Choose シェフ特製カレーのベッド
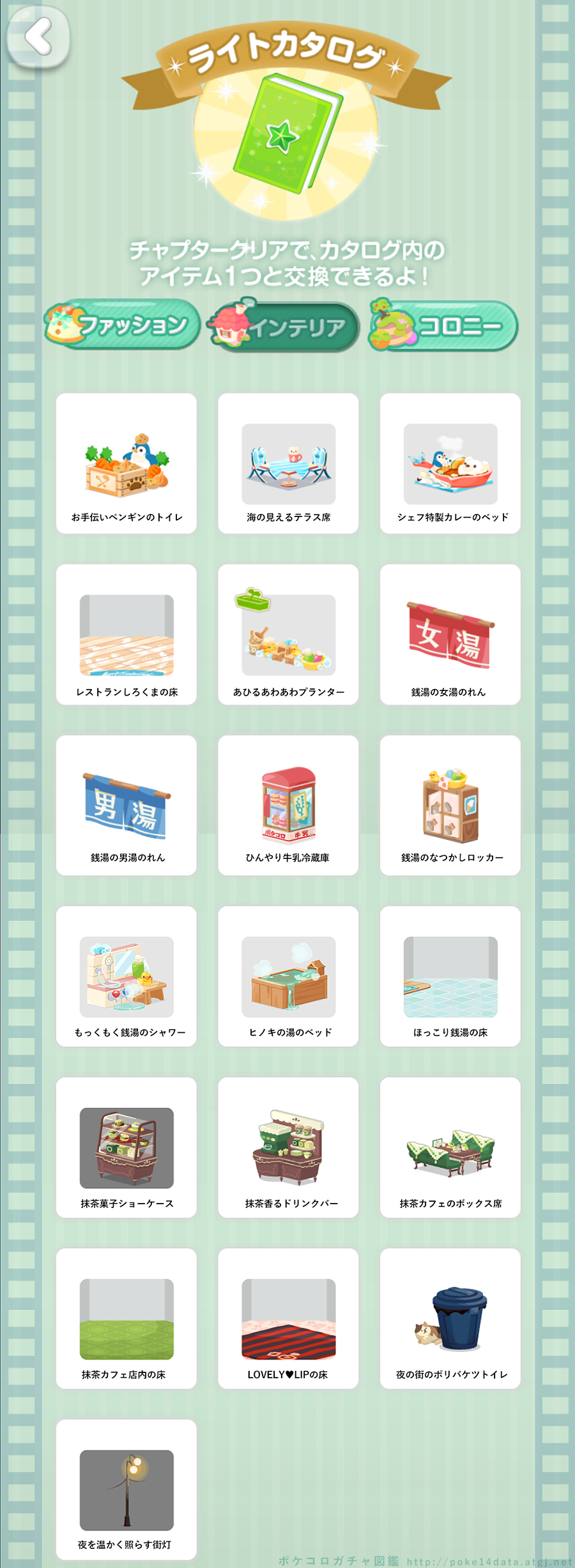575x1568 pixels. point(450,463)
